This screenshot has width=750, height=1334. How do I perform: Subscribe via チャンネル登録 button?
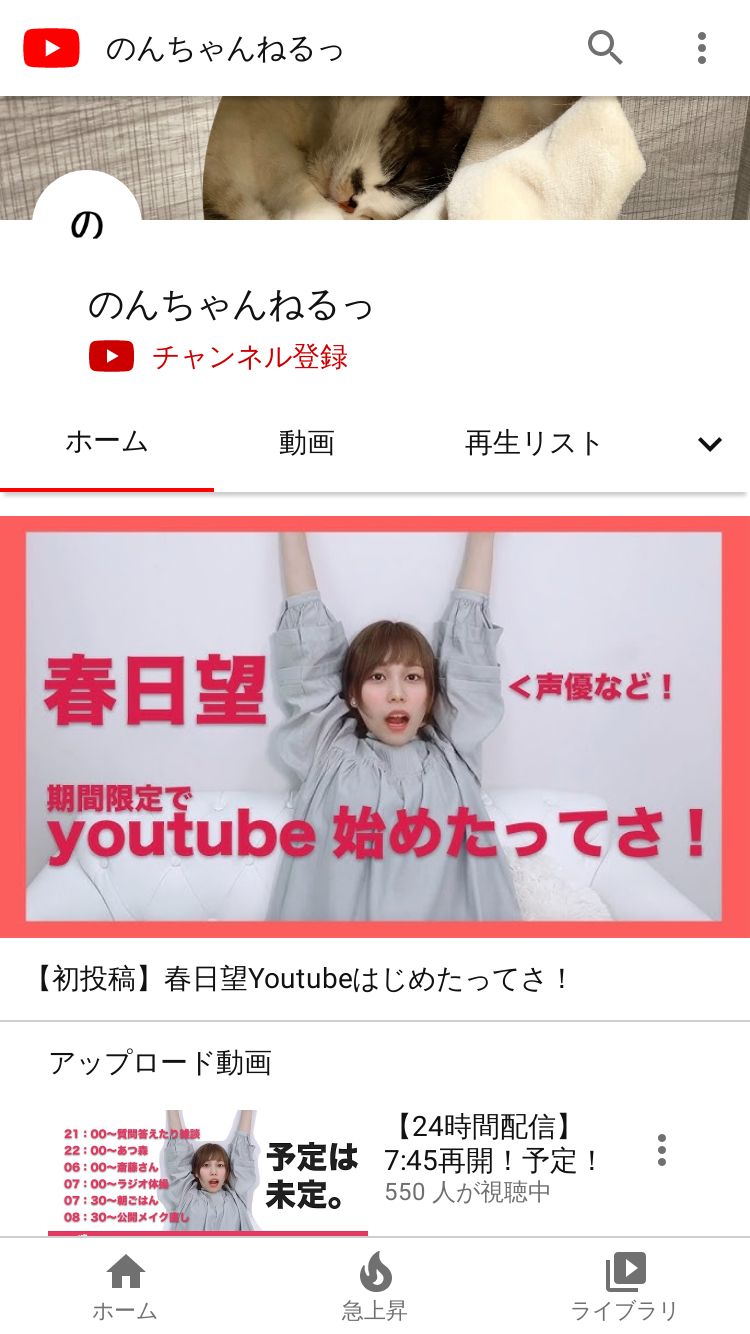(219, 357)
